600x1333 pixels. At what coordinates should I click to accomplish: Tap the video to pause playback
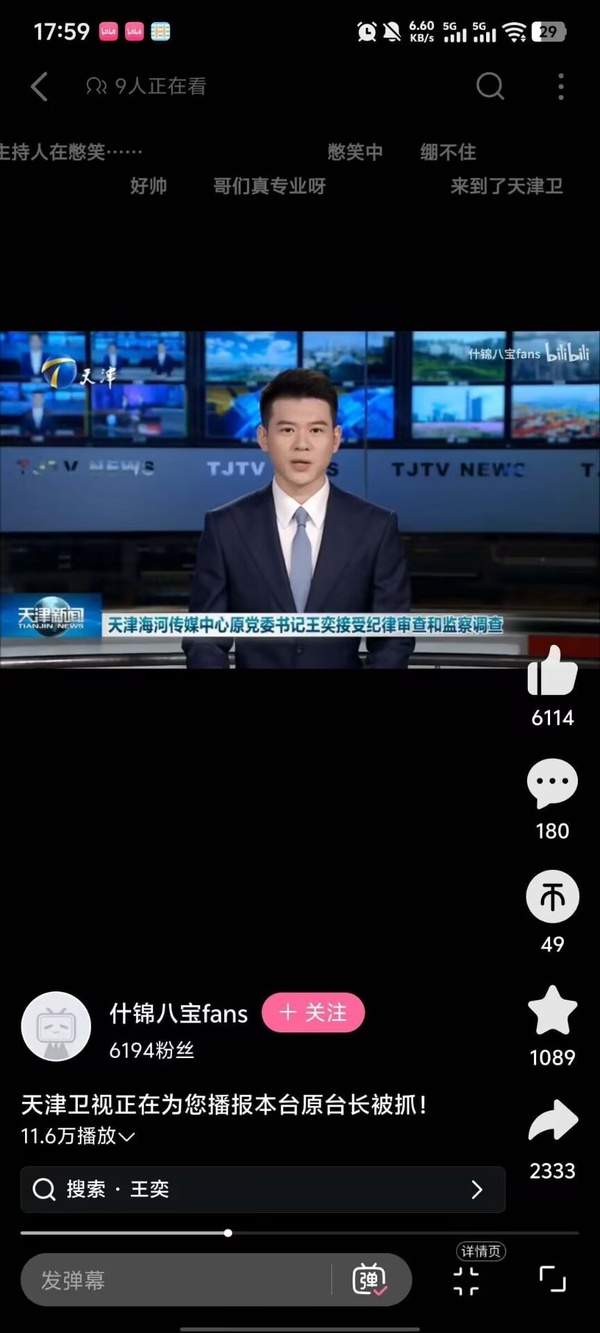[300, 499]
